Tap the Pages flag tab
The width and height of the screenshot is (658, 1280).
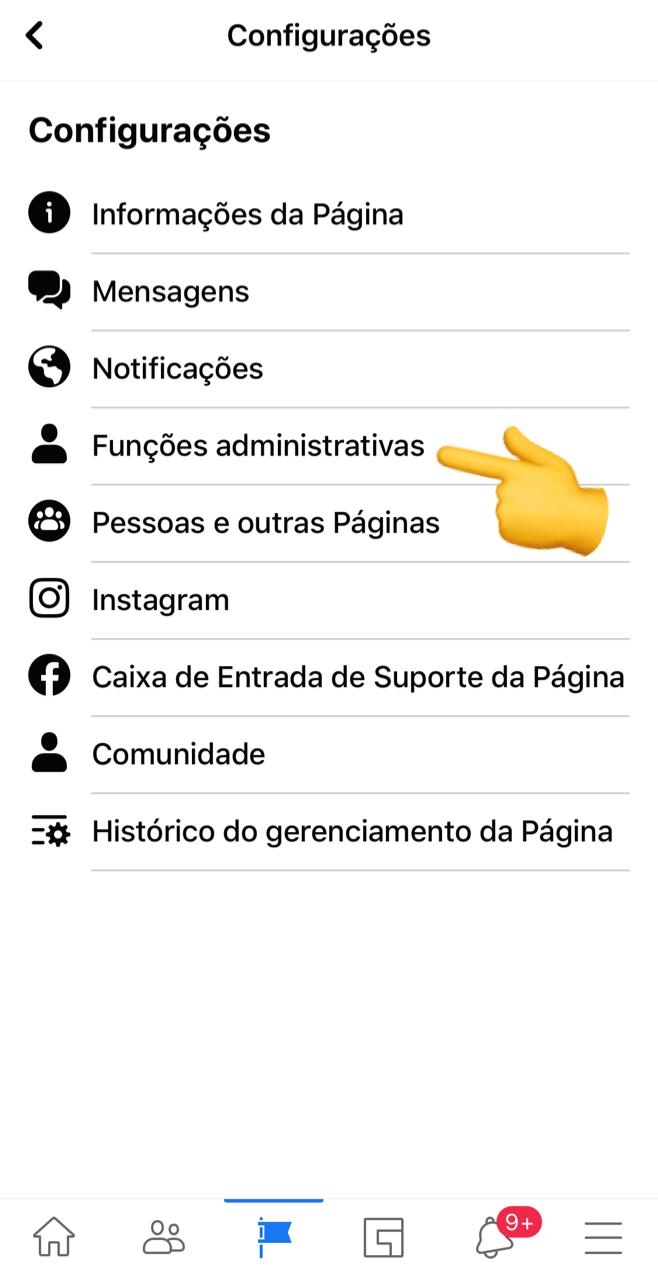(274, 1237)
